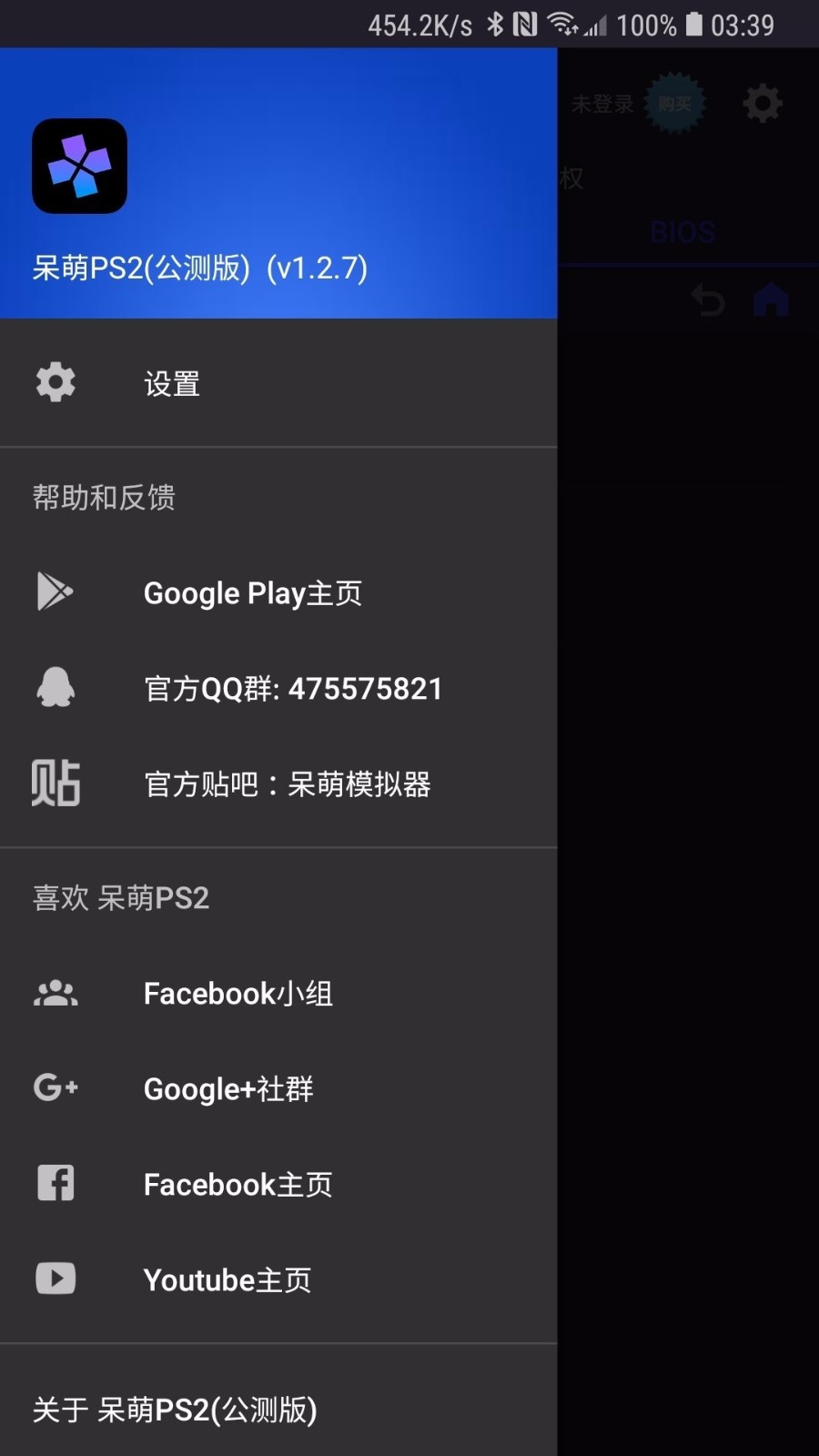This screenshot has height=1456, width=819.
Task: Click the back arrow icon on the right
Action: [x=709, y=300]
